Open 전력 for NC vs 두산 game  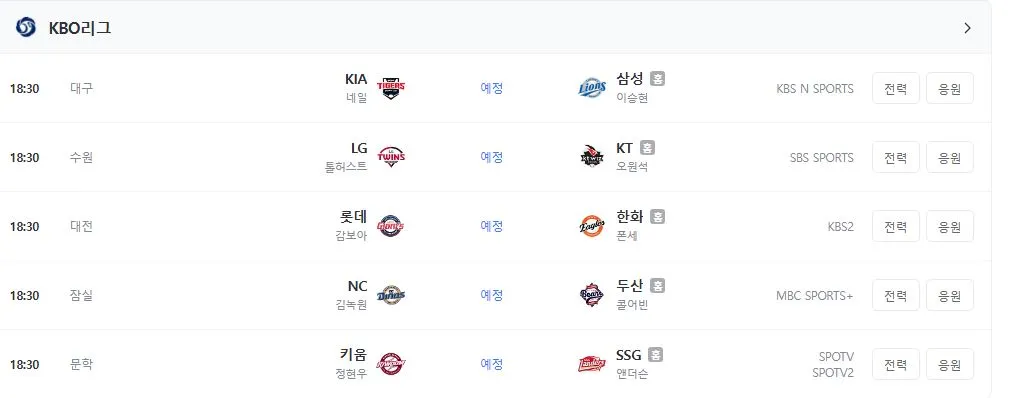point(896,296)
